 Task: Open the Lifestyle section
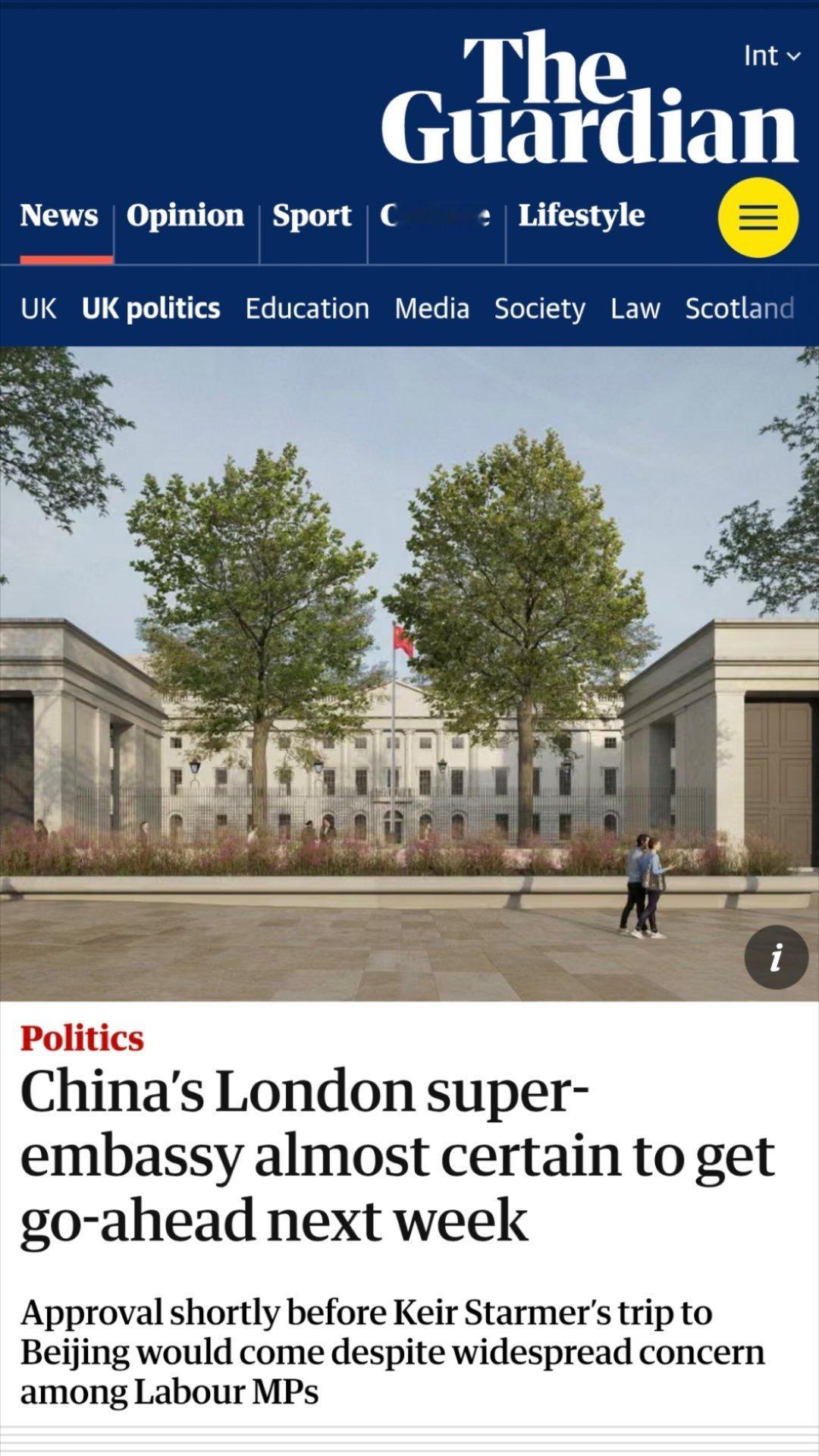(x=581, y=216)
